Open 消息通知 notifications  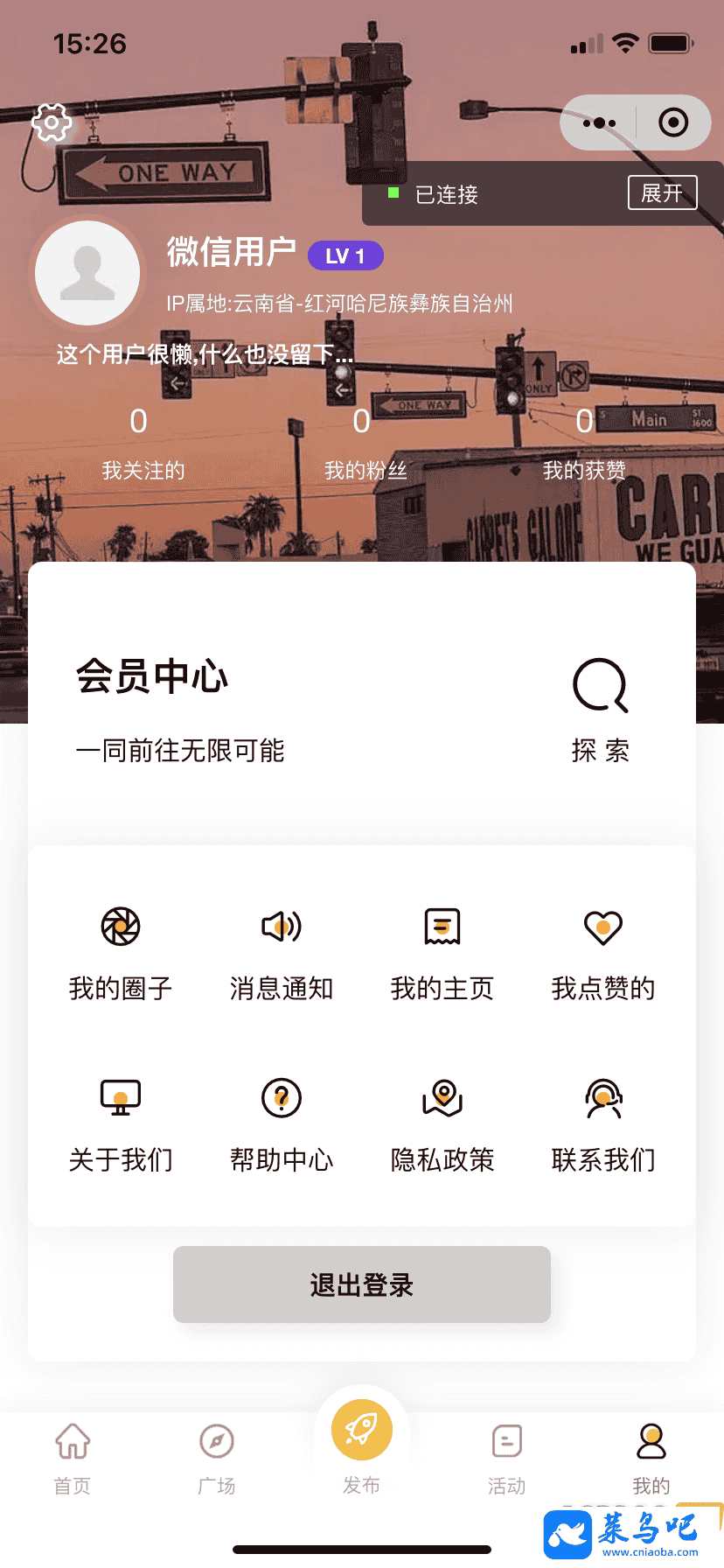point(282,952)
